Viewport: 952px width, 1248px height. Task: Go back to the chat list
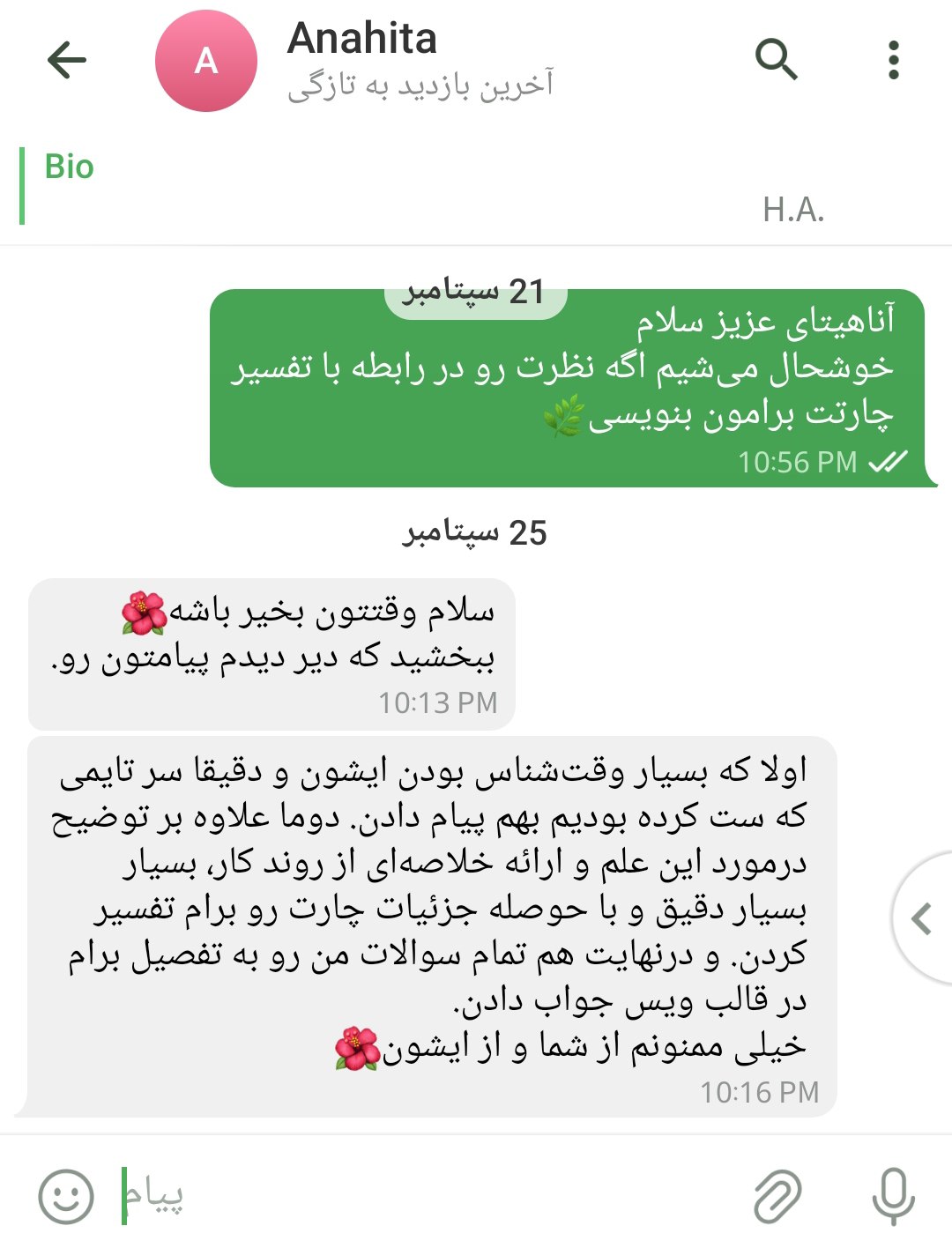click(66, 61)
